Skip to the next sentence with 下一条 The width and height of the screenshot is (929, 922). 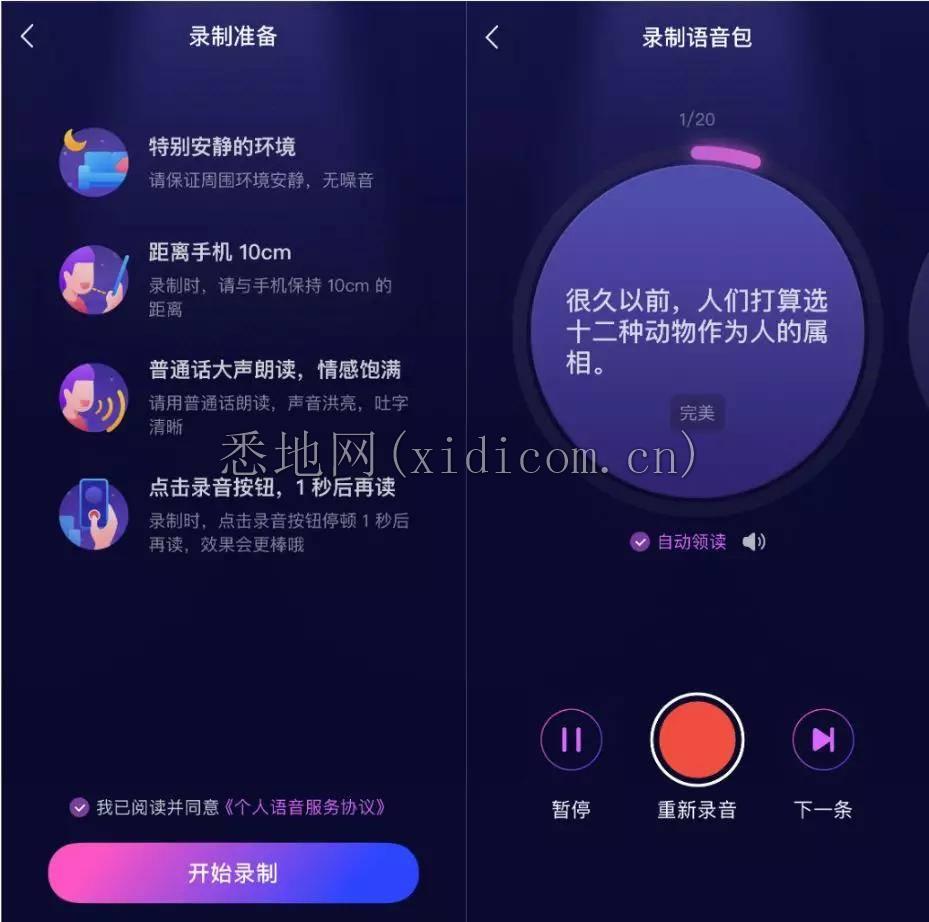pyautogui.click(x=822, y=739)
